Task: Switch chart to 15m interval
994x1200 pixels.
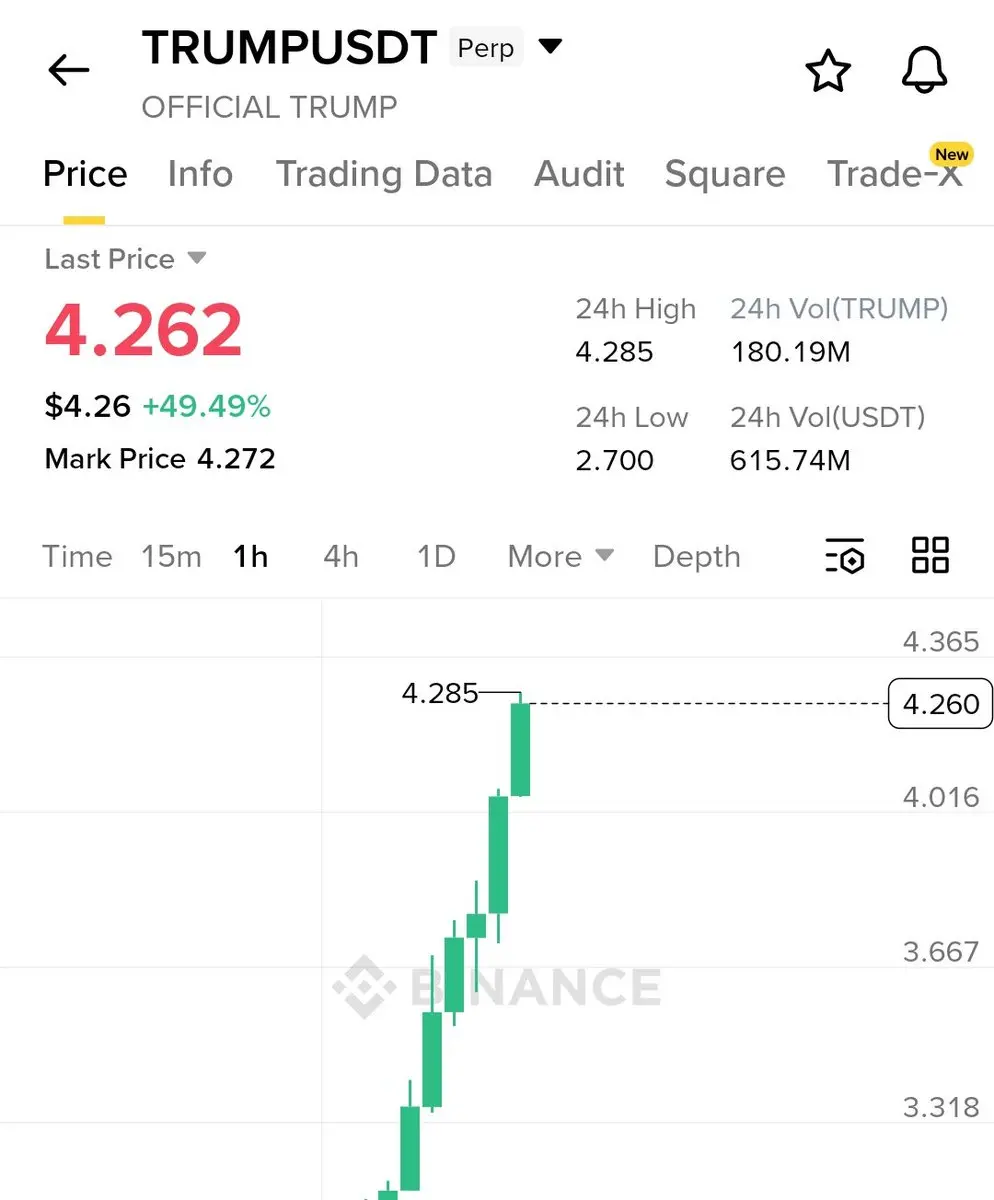Action: tap(171, 556)
